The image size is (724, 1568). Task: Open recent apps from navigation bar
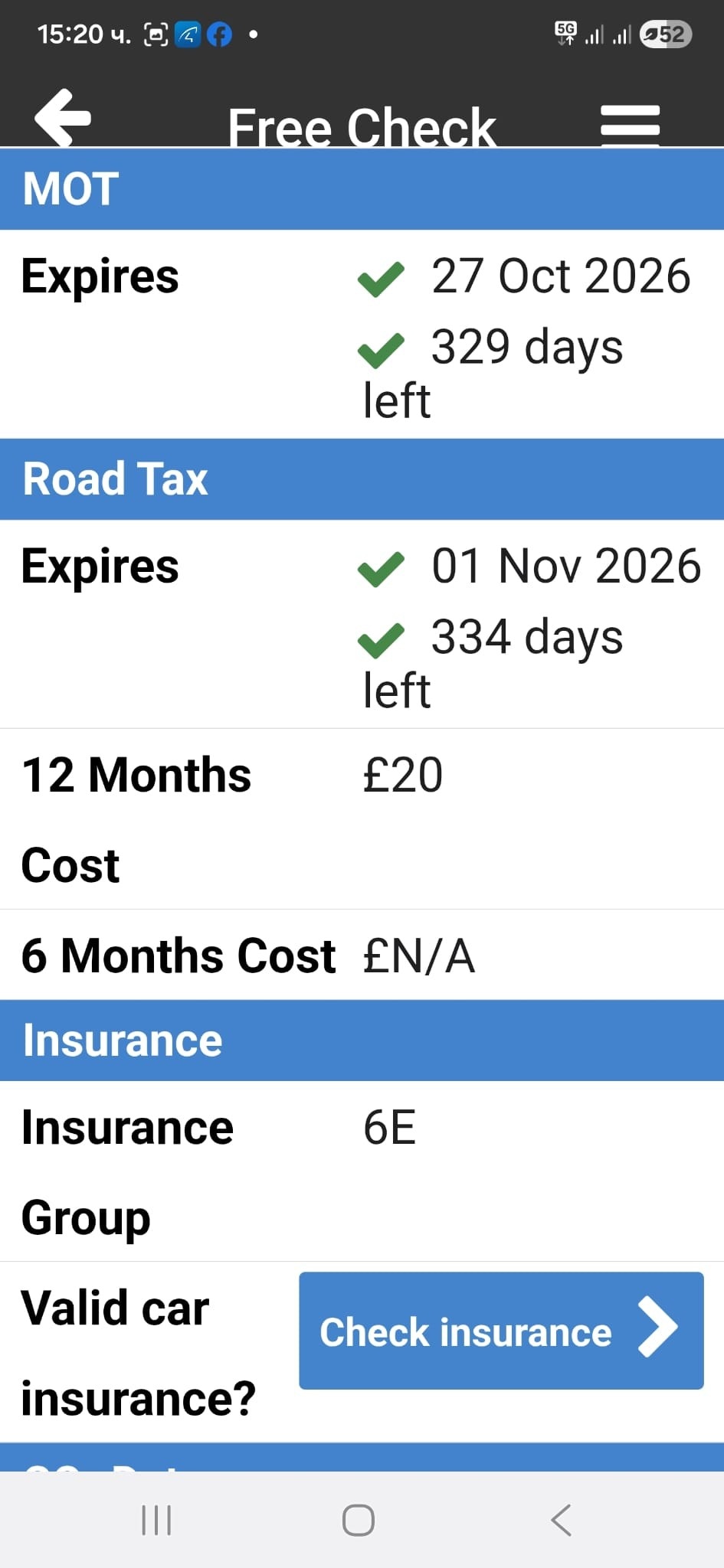pyautogui.click(x=156, y=1520)
